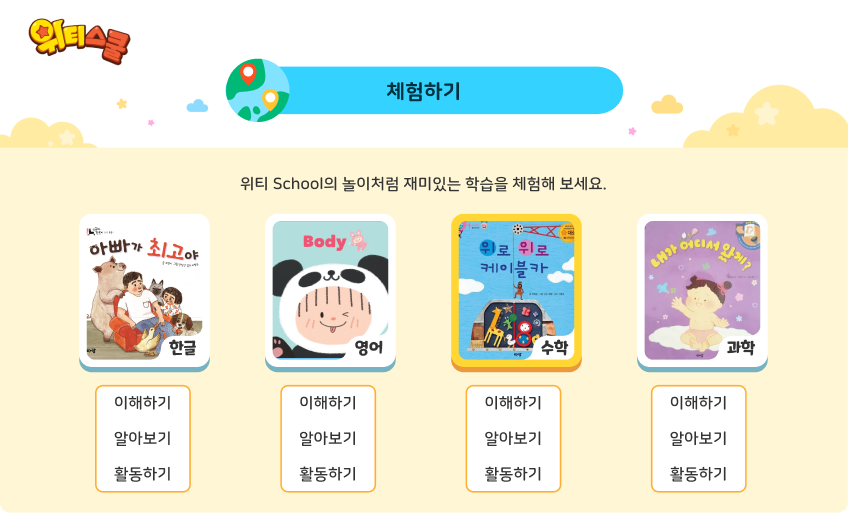Select the 영어 Body book card
The width and height of the screenshot is (848, 513).
coord(330,290)
